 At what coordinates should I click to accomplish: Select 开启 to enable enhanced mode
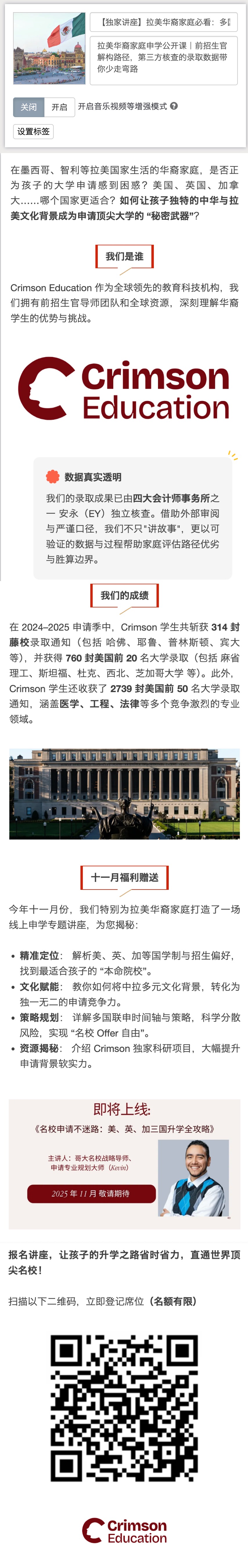[x=59, y=107]
